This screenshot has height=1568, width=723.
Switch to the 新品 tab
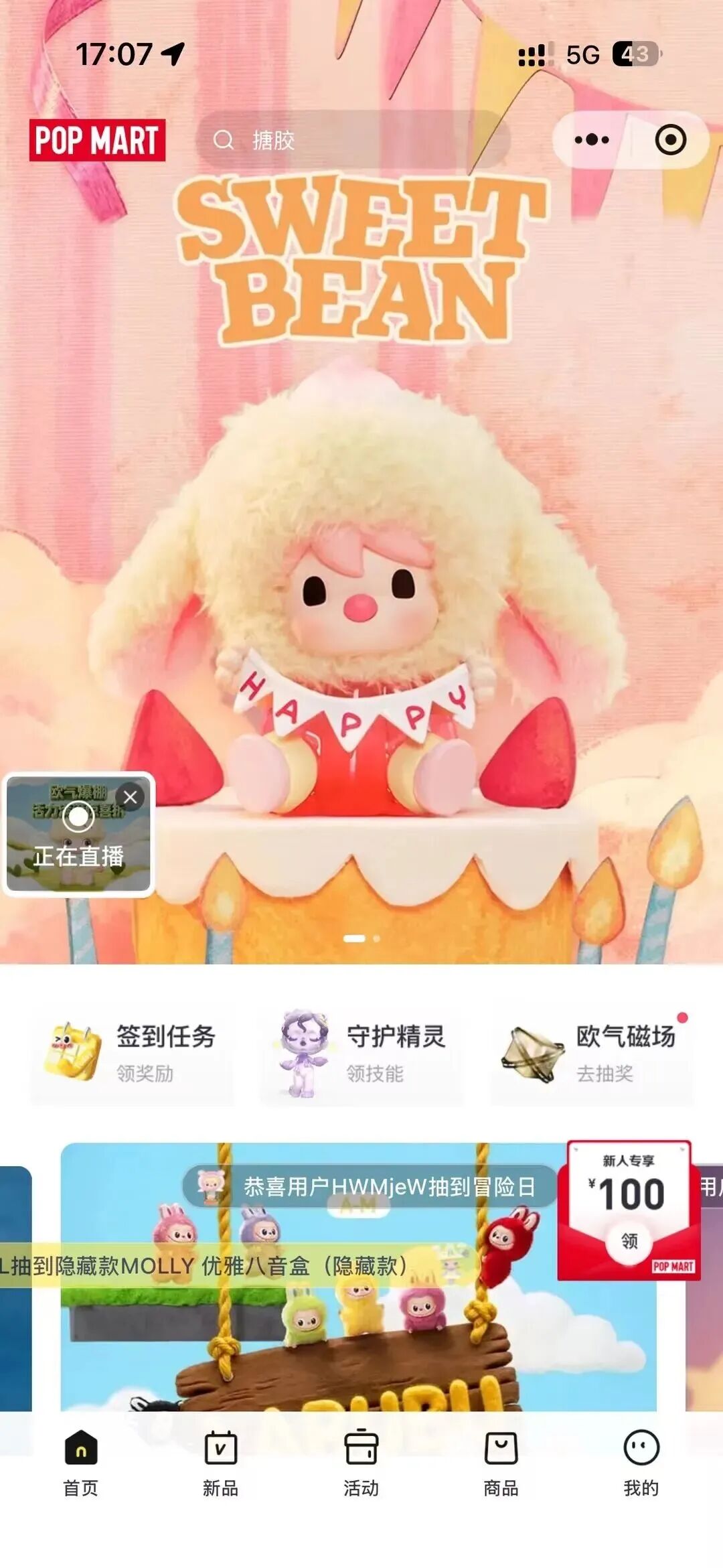click(220, 1463)
